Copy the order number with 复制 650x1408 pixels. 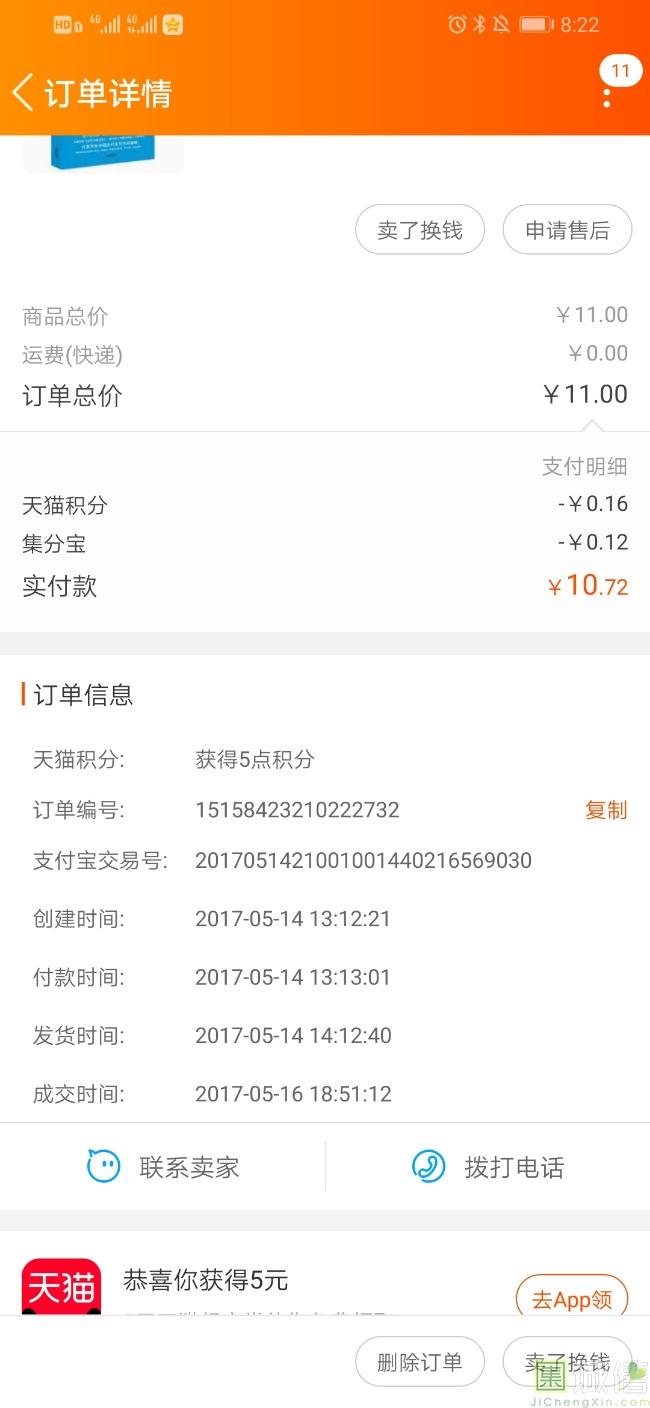click(606, 810)
